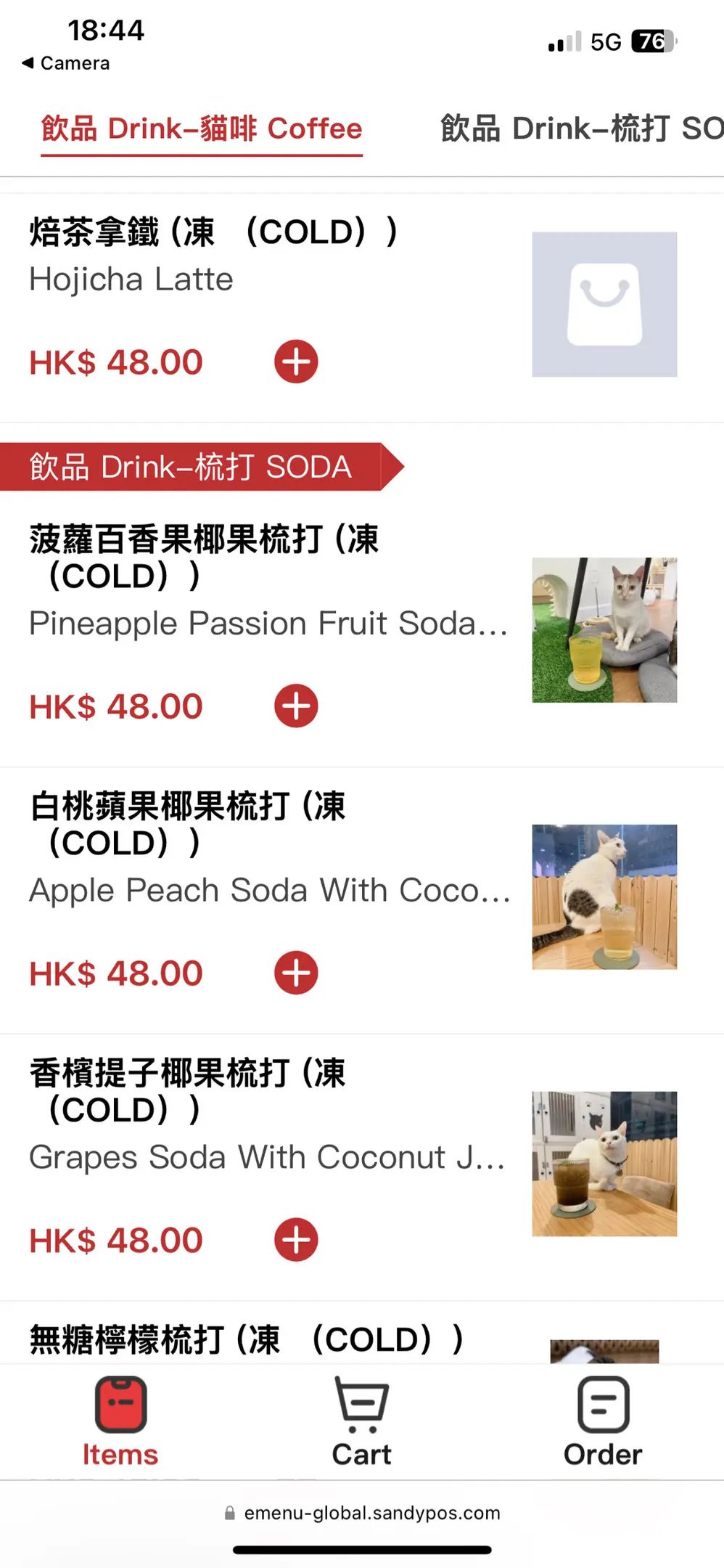The image size is (724, 1568).
Task: Add Apple Peach Soda to cart
Action: (296, 973)
